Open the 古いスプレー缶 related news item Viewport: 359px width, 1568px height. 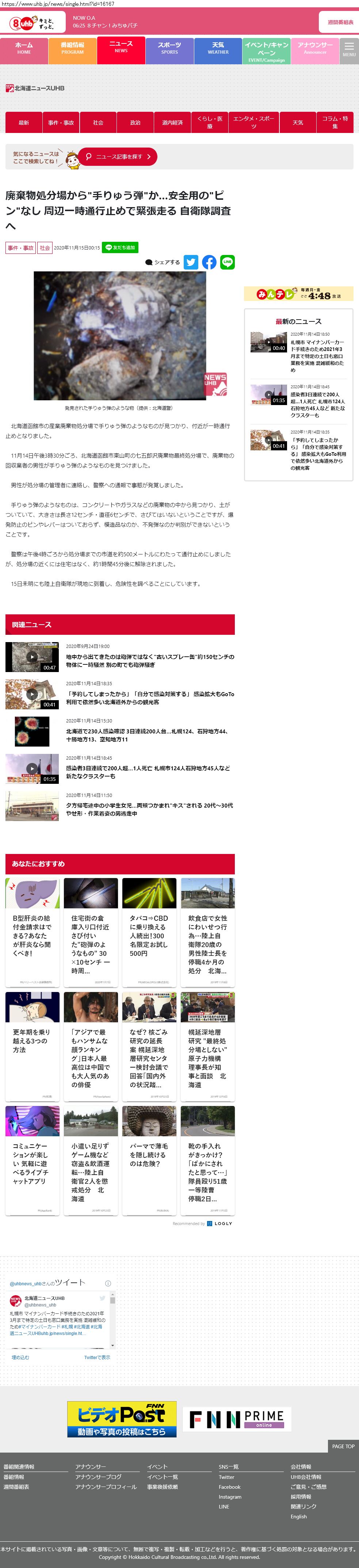(150, 660)
